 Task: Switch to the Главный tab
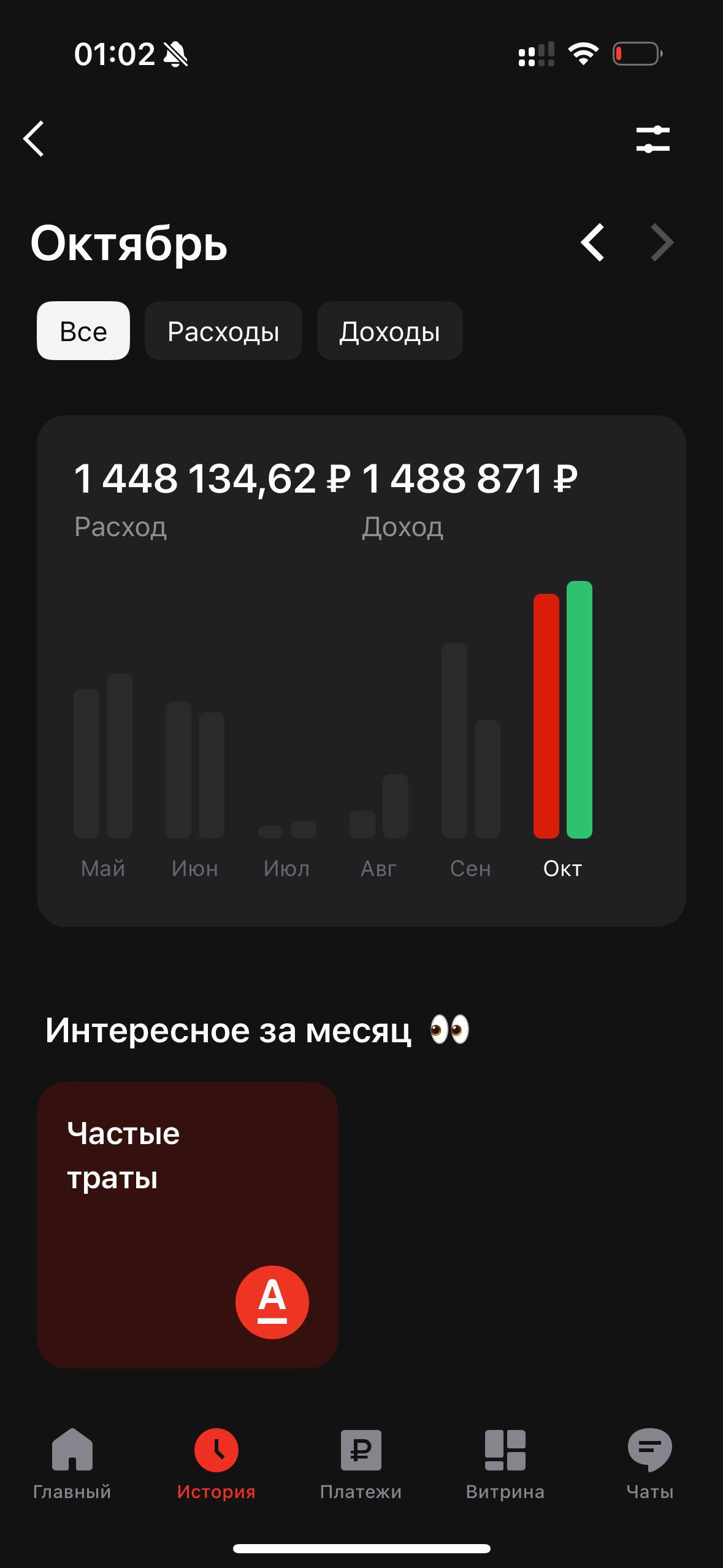coord(72,1463)
